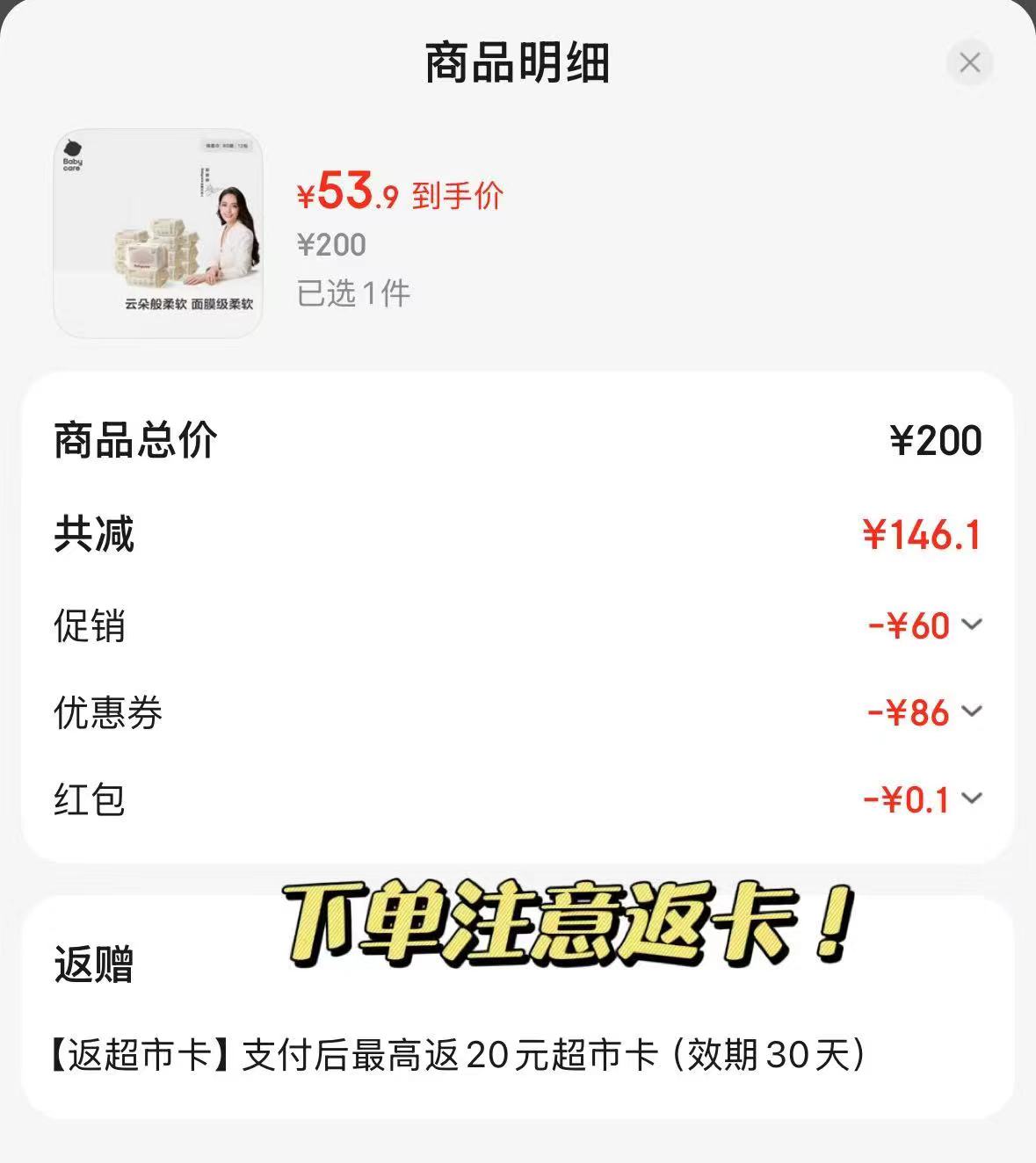Select the 商品明细 title
1036x1163 pixels.
click(x=518, y=62)
